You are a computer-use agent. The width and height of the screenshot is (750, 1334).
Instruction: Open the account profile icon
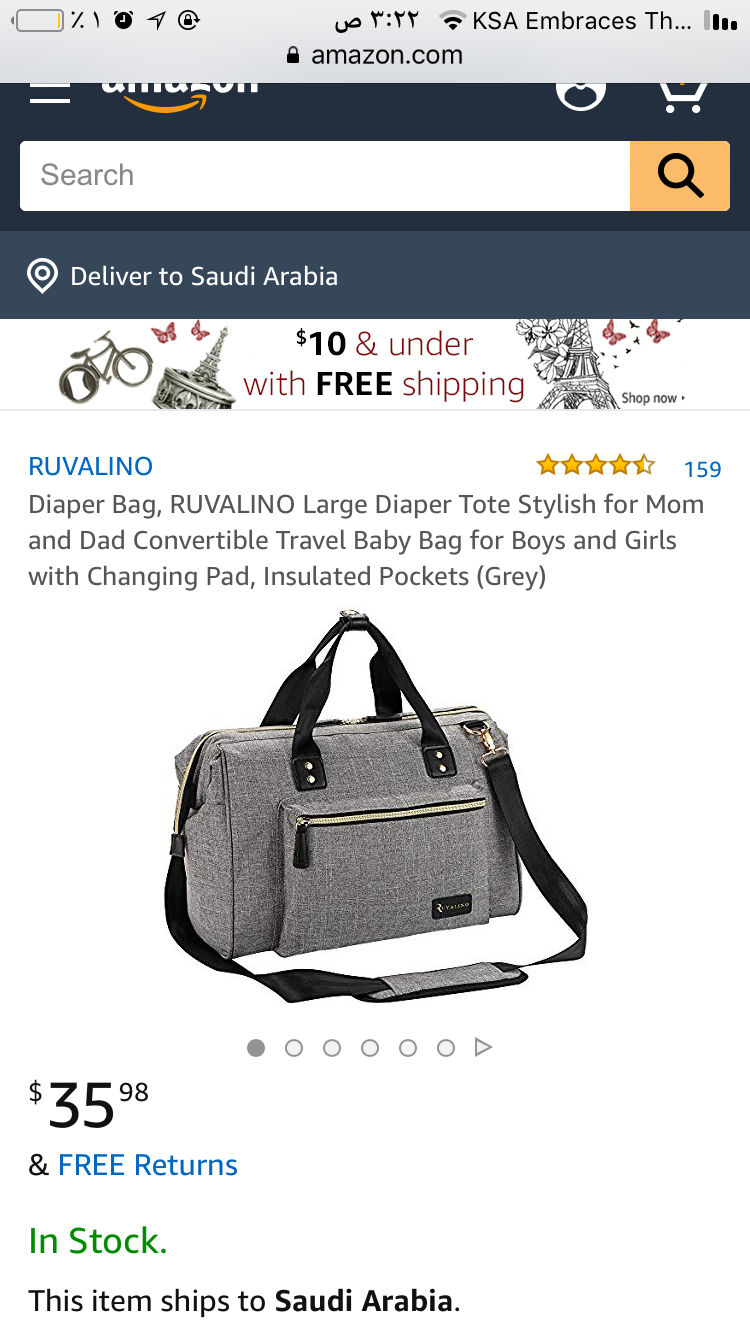click(x=581, y=92)
